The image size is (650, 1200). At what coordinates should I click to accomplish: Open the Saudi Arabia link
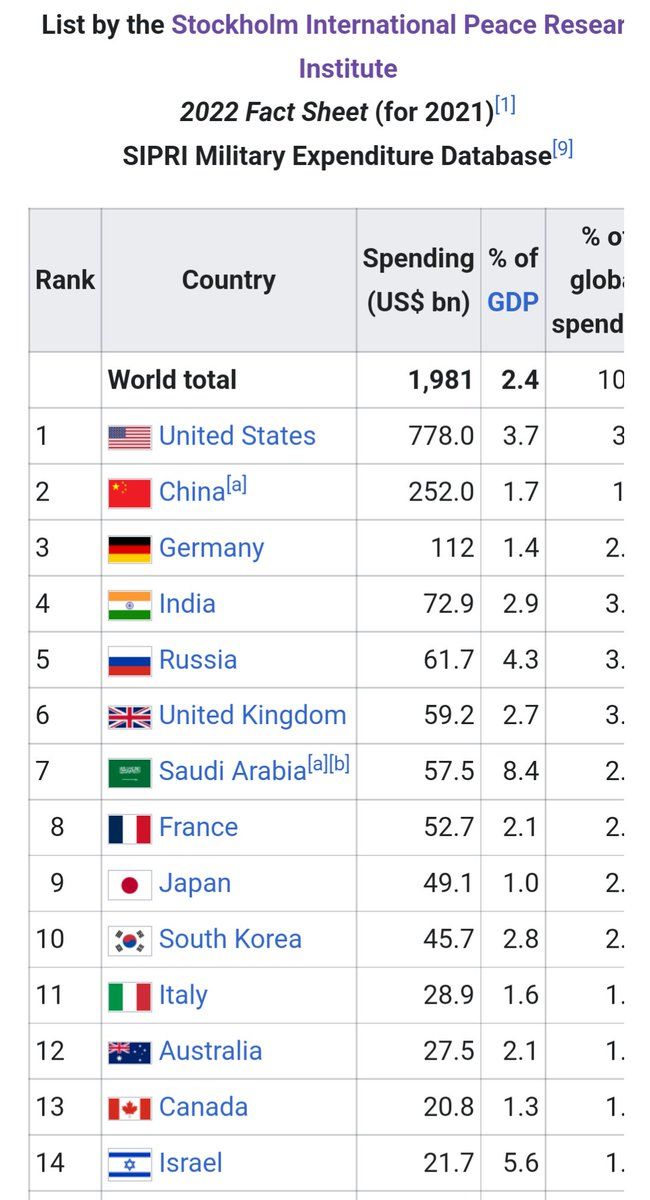point(232,771)
